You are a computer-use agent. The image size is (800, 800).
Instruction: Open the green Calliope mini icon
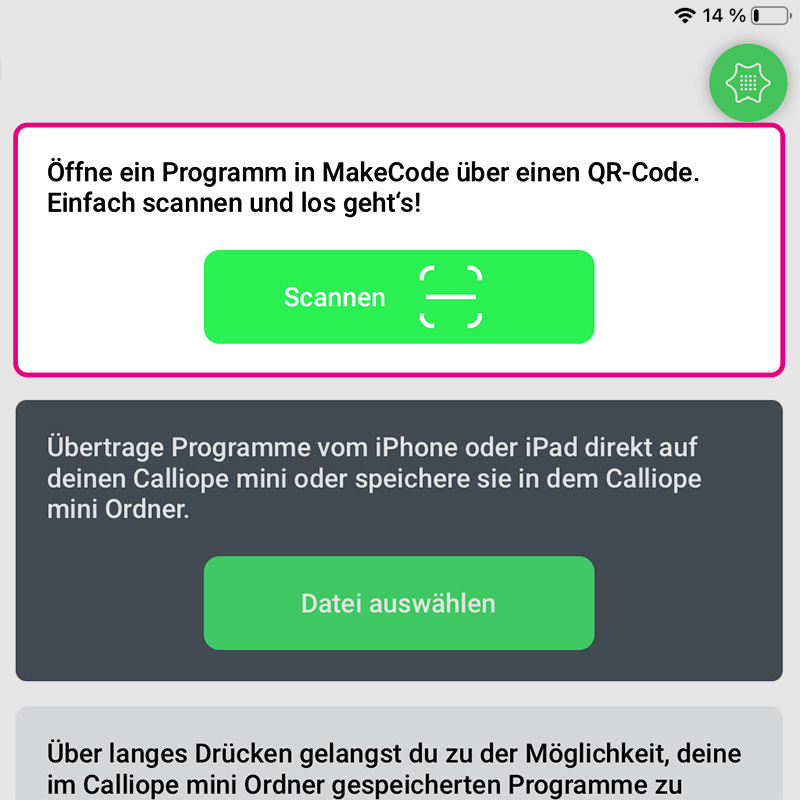[x=748, y=84]
